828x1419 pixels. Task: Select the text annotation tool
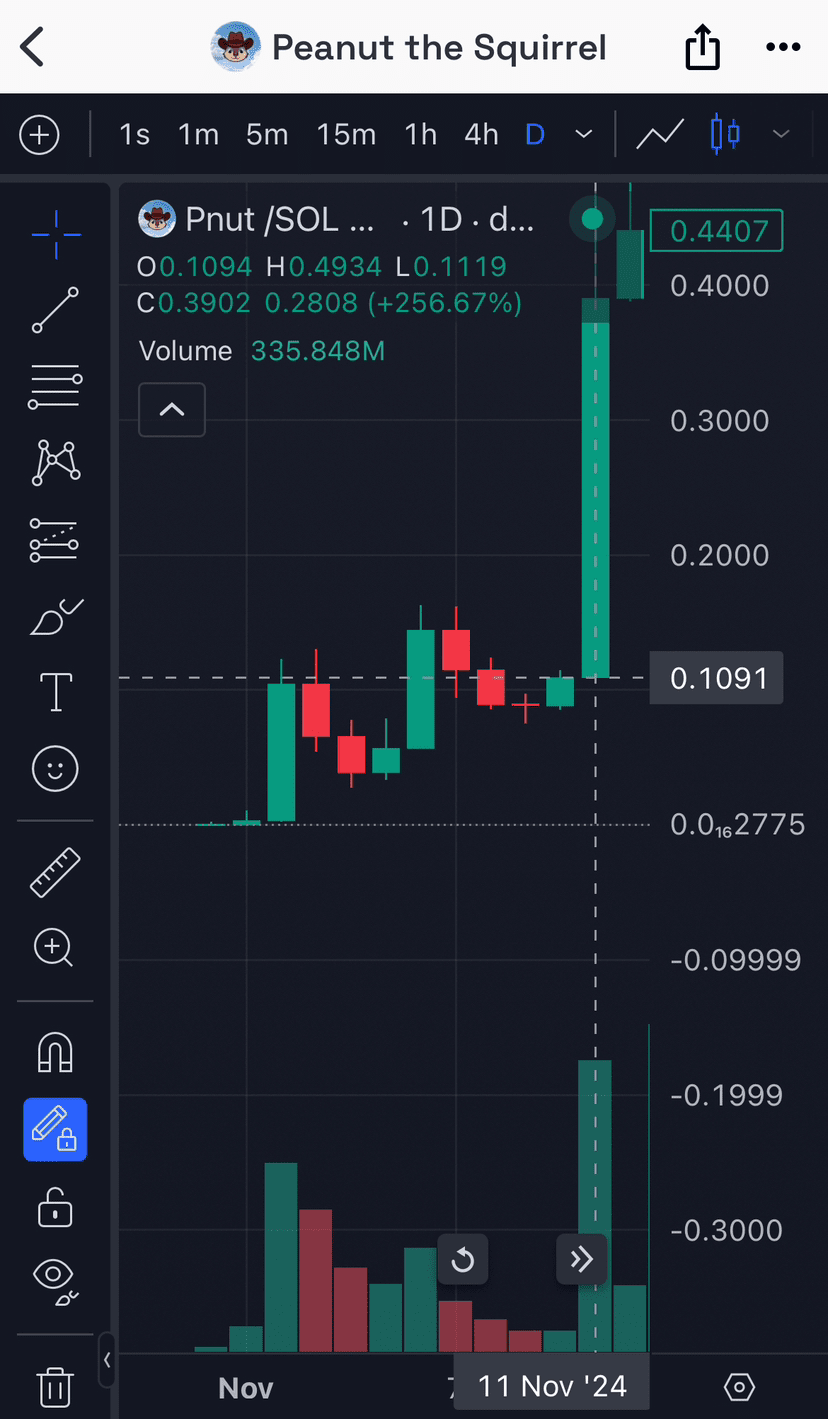pos(55,691)
